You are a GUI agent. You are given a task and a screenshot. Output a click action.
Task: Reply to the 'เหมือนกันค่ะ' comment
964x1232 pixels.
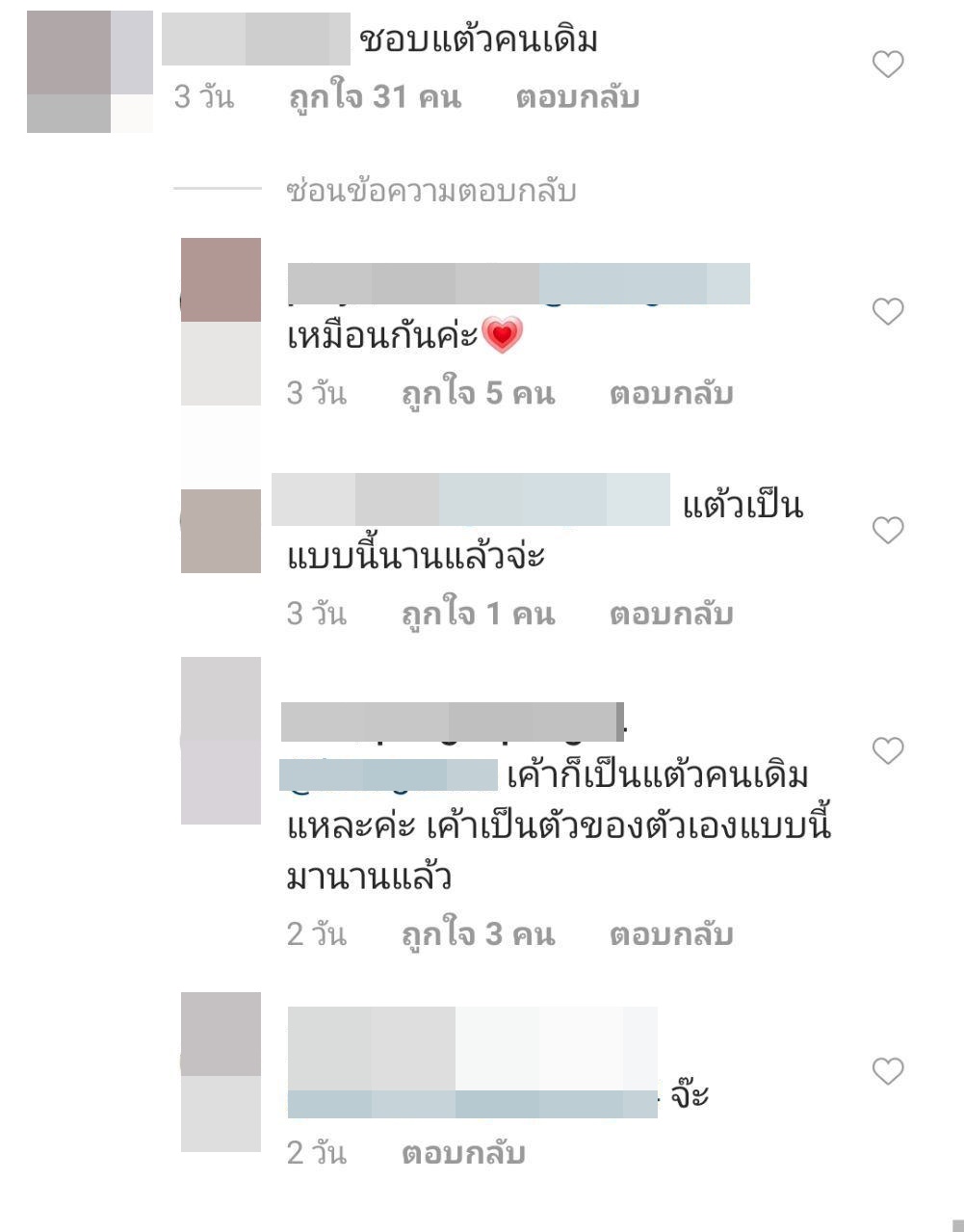pos(671,393)
